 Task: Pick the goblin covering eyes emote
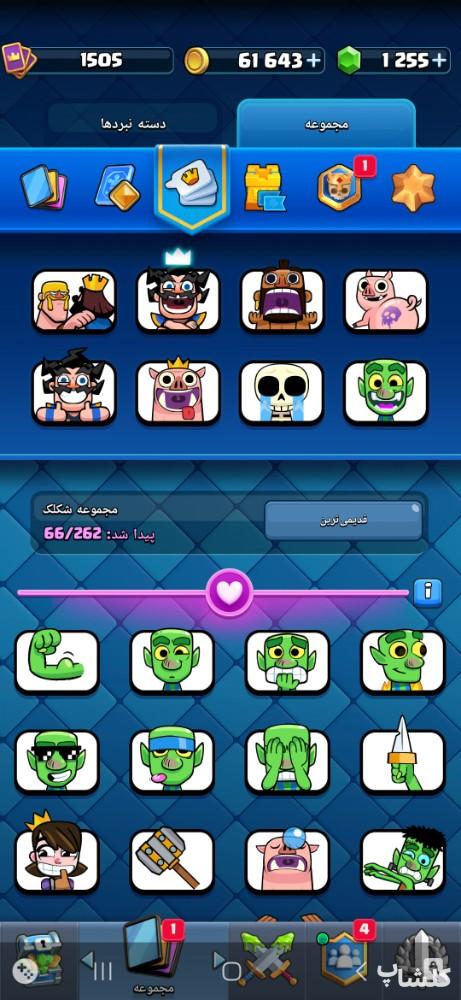click(x=288, y=761)
